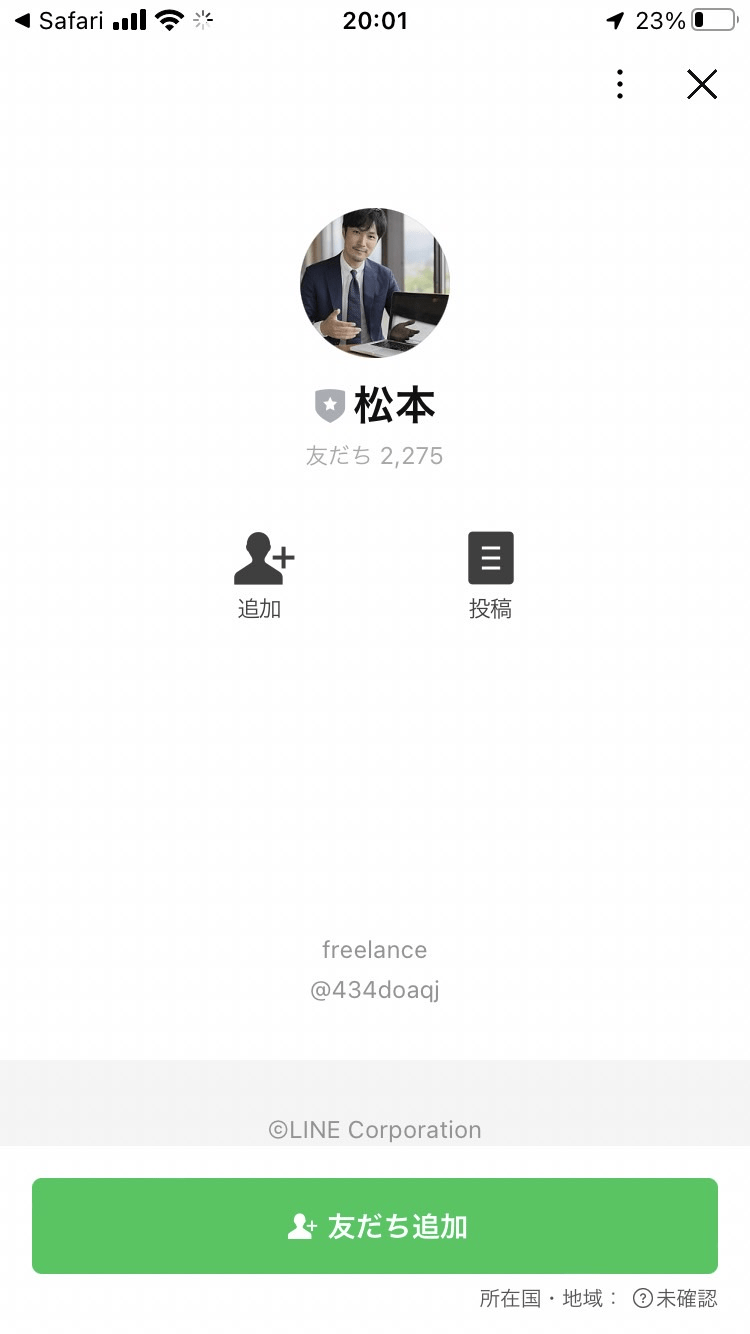The height and width of the screenshot is (1334, 750).
Task: Tap the battery indicator in status bar
Action: 716,18
